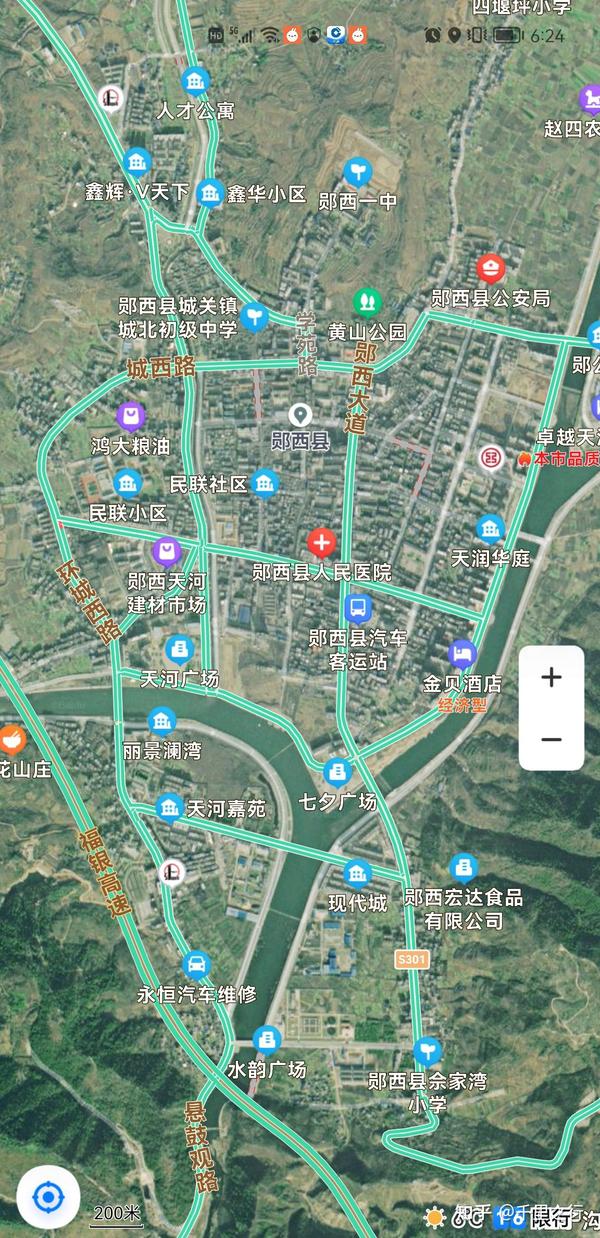Select the 天润华庭 marker

click(x=490, y=528)
